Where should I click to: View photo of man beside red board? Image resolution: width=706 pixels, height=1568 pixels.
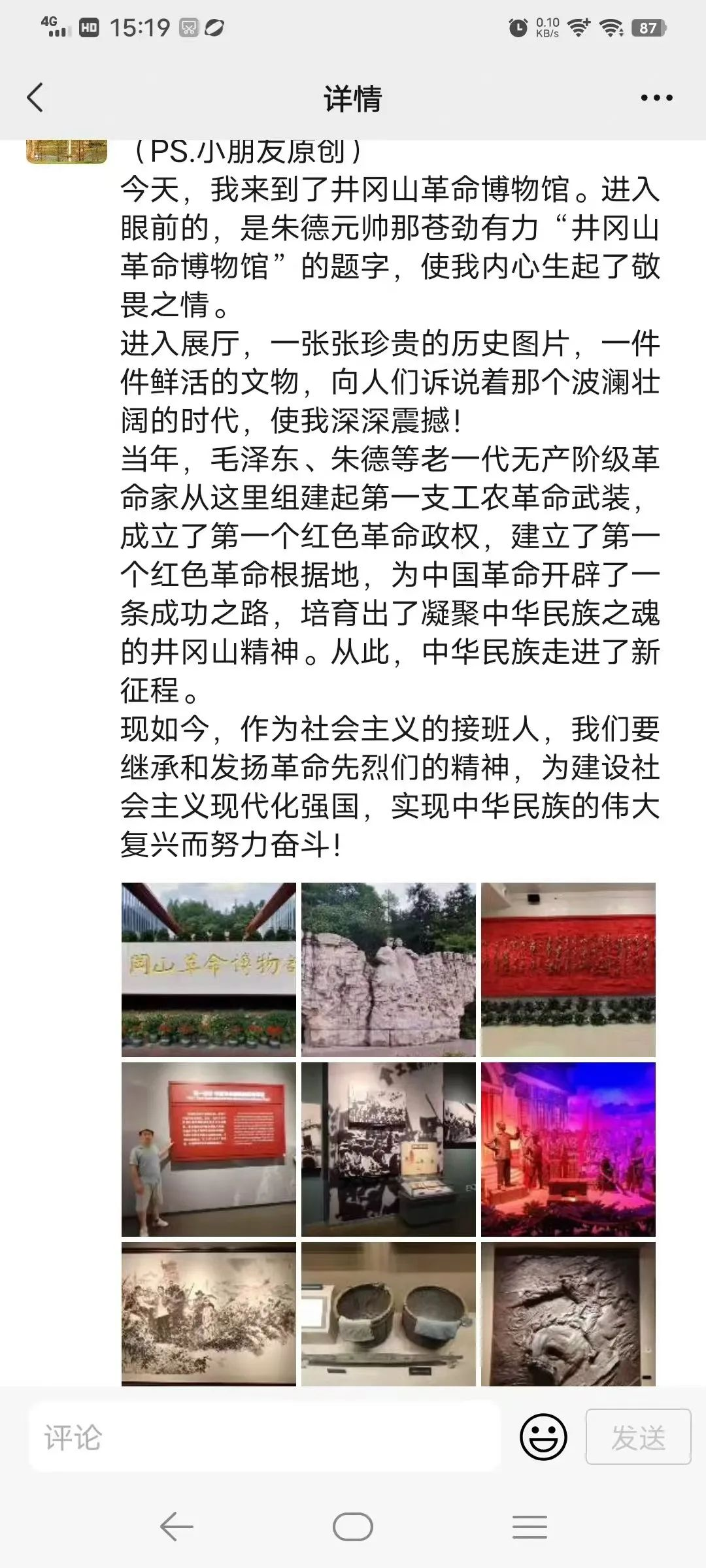point(209,1149)
